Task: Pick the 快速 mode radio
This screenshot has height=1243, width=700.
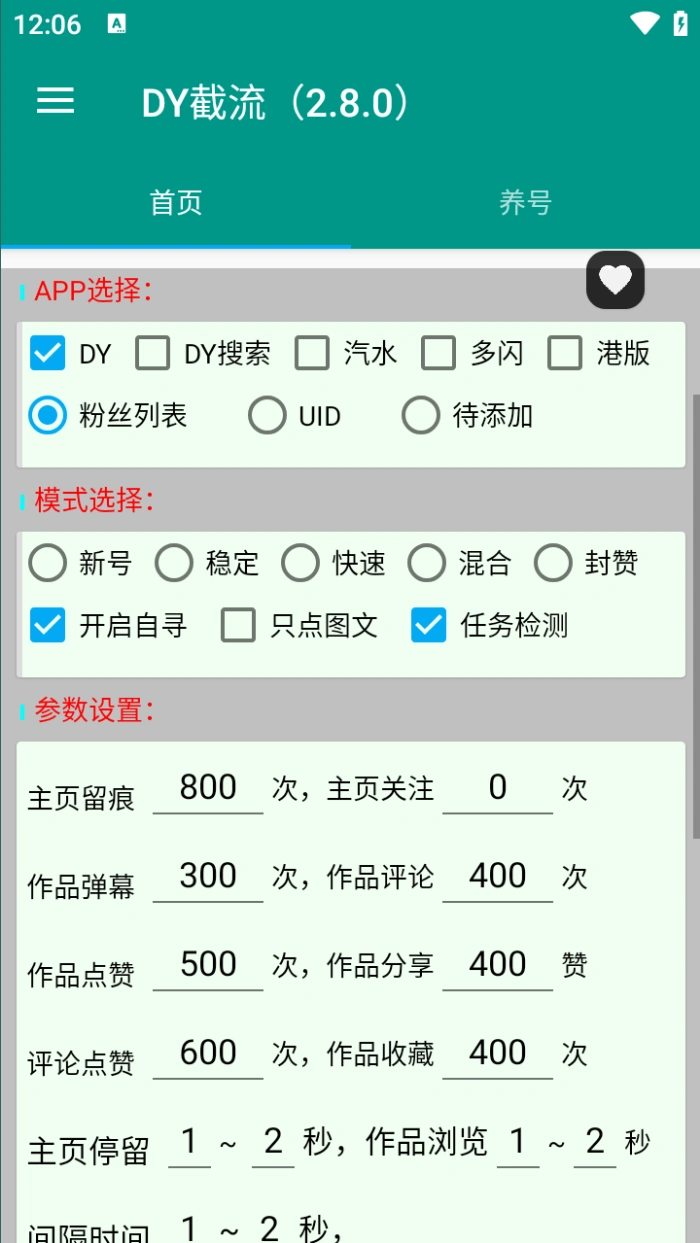Action: (x=300, y=563)
